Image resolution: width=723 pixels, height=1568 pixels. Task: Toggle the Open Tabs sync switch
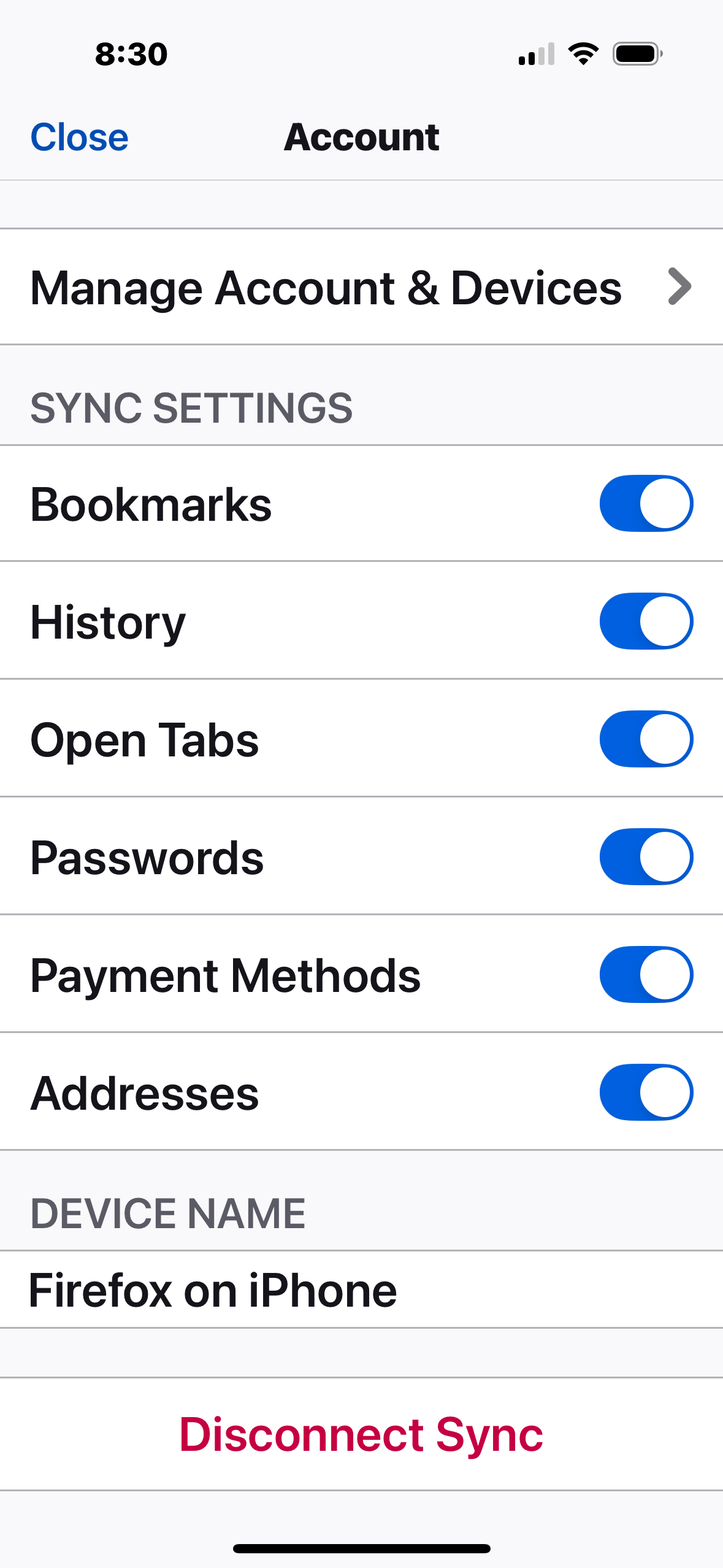pyautogui.click(x=646, y=739)
